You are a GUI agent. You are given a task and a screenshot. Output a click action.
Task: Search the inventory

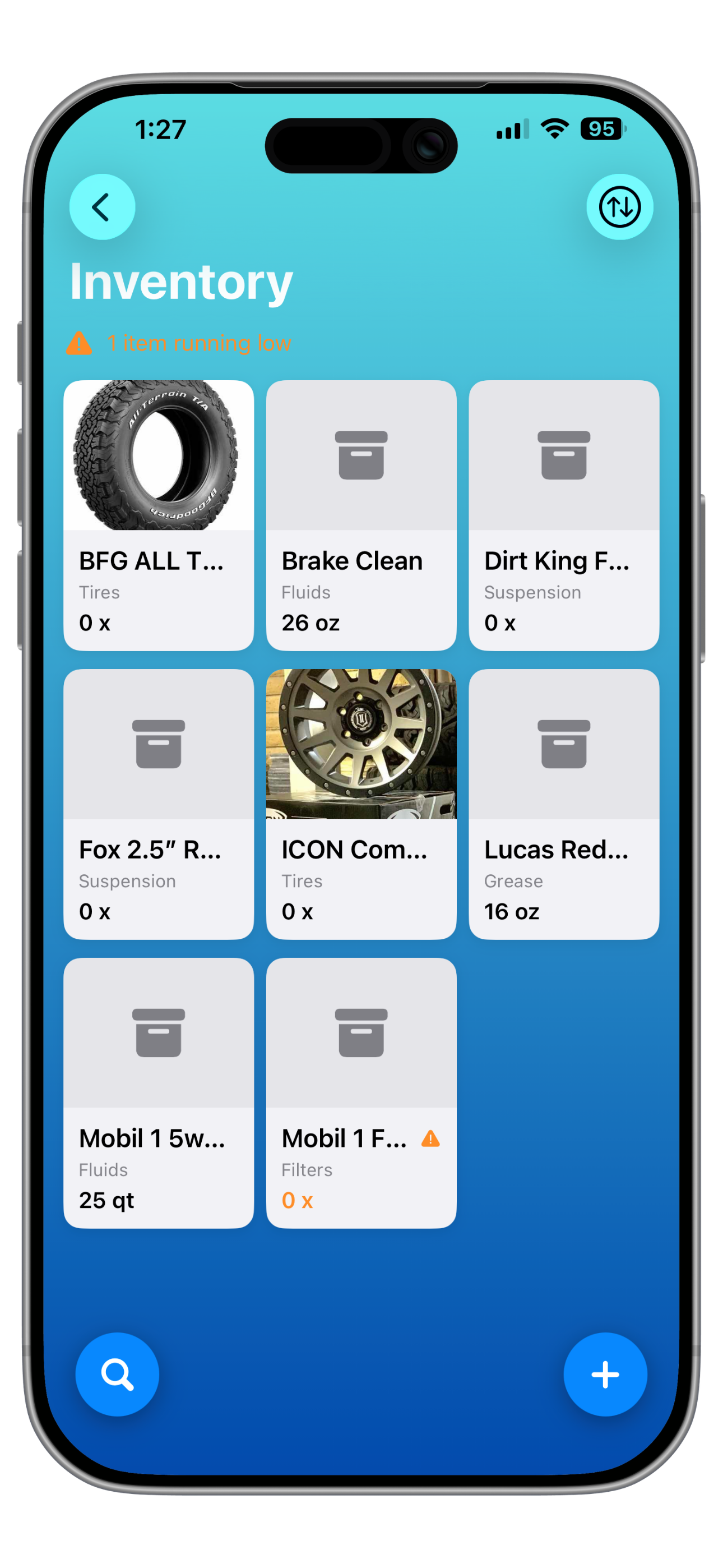click(x=117, y=1374)
